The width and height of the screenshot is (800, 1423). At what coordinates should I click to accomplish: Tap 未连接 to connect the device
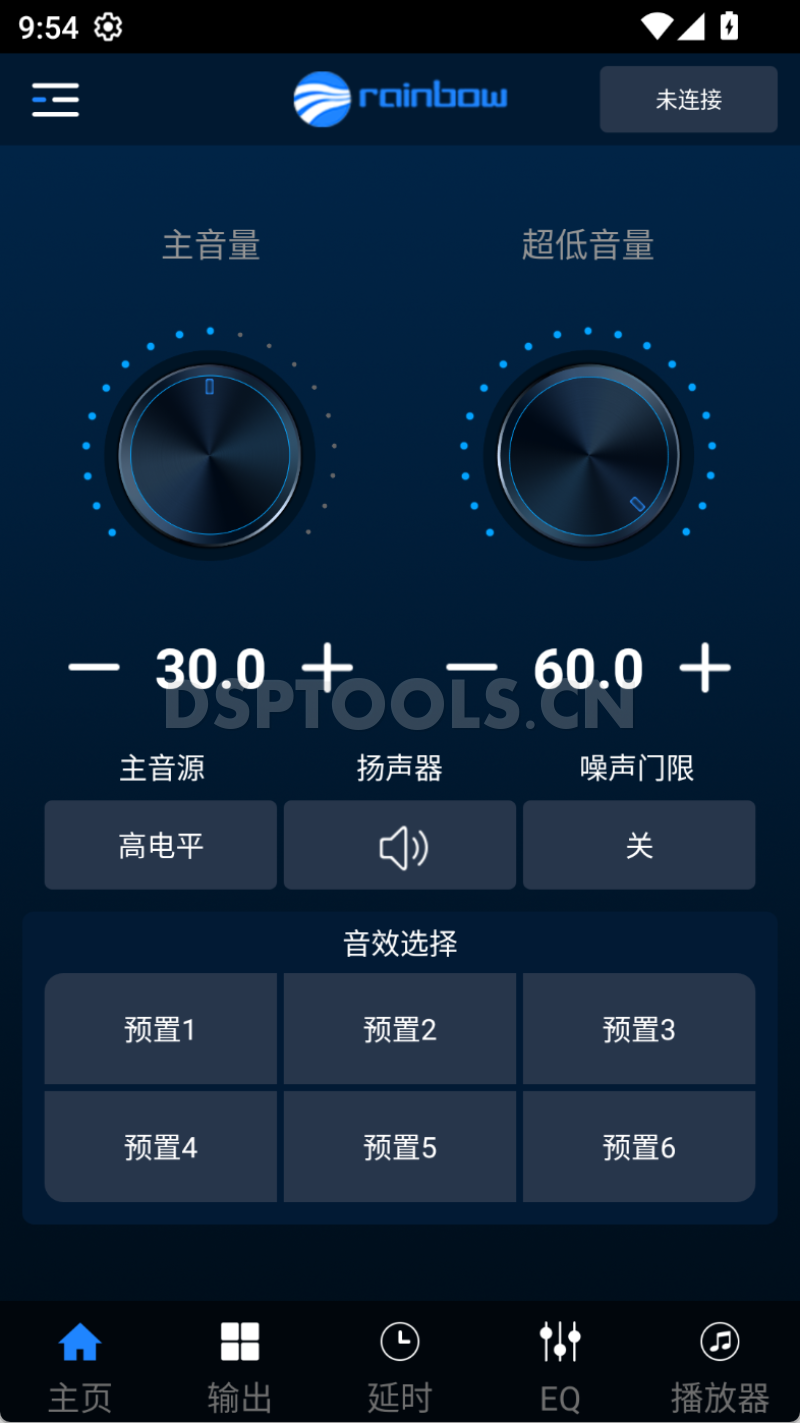pyautogui.click(x=688, y=99)
